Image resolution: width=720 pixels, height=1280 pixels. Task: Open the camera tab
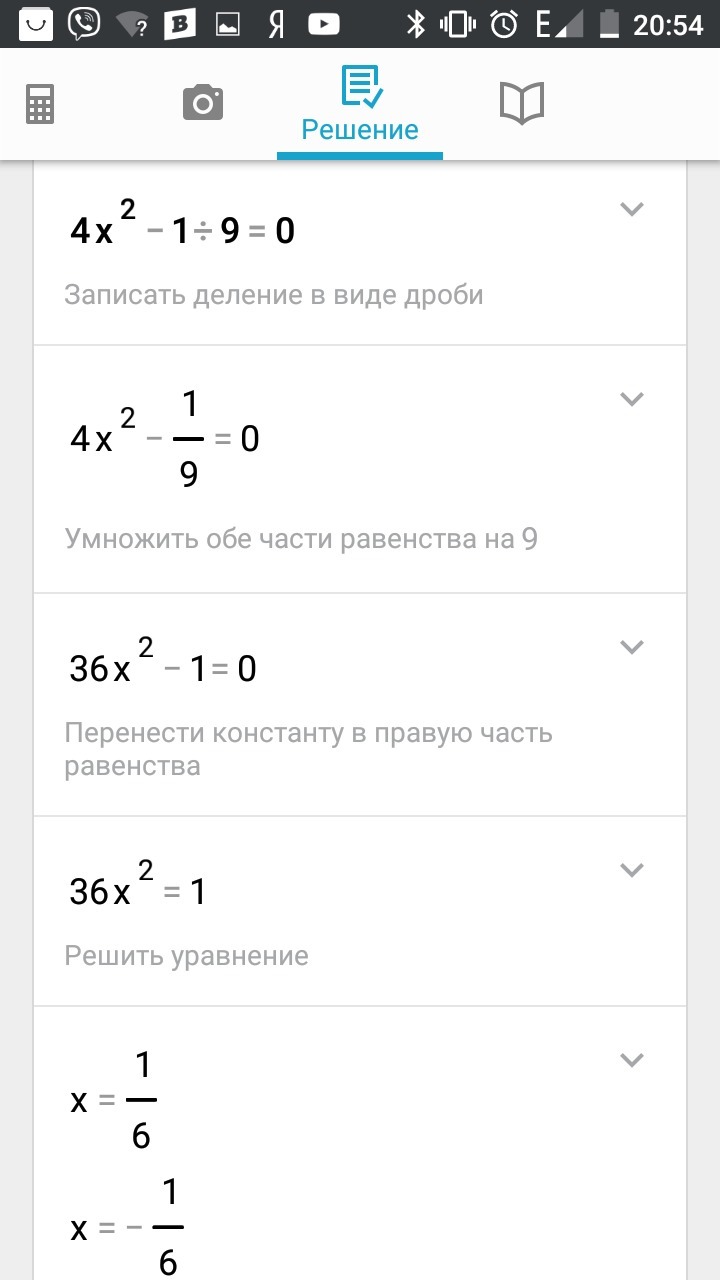click(x=203, y=102)
